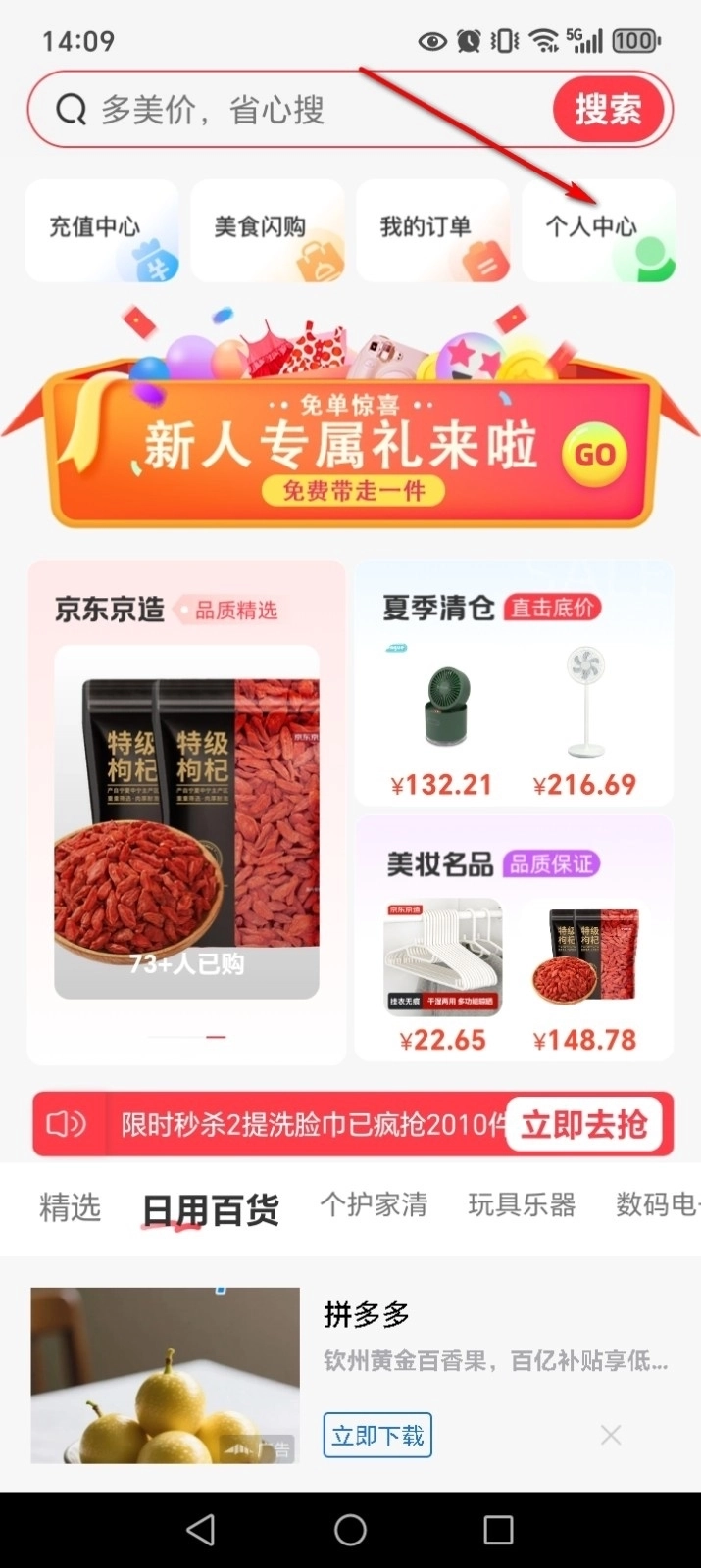Tap 立即下载 for 拼多多 ad
This screenshot has width=701, height=1568.
click(x=377, y=1436)
